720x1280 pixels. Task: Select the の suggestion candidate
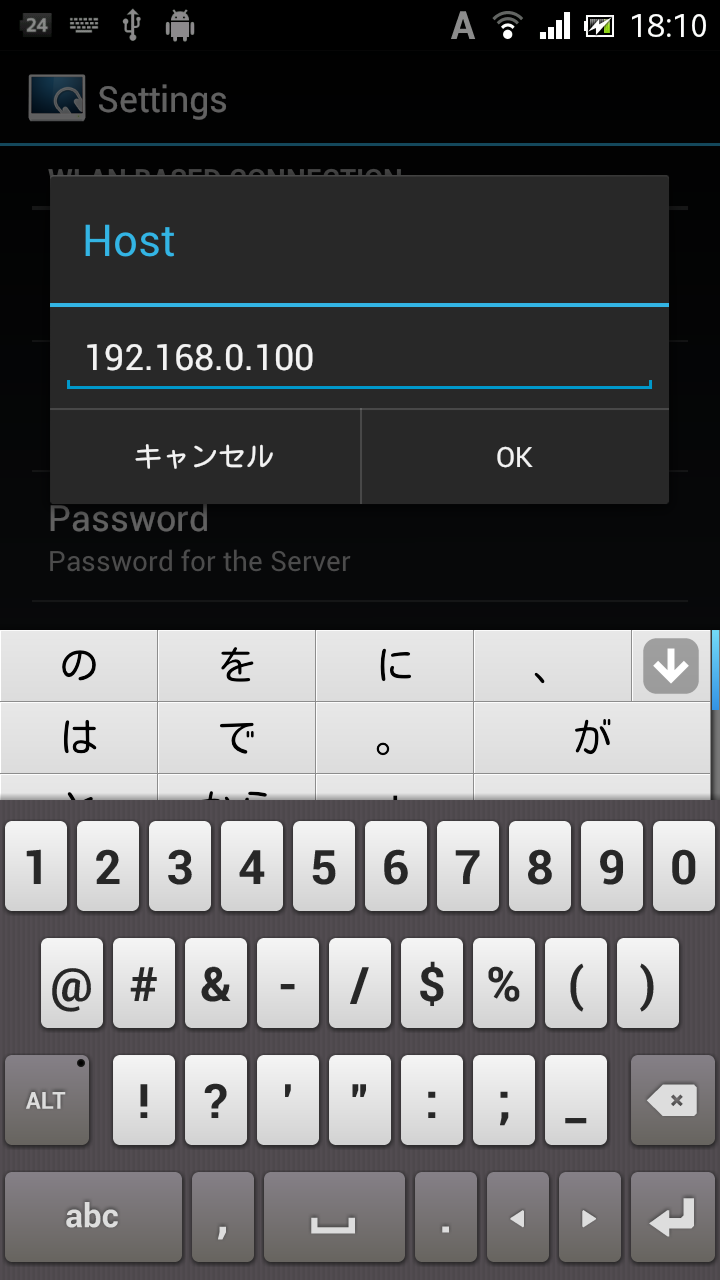pyautogui.click(x=79, y=665)
